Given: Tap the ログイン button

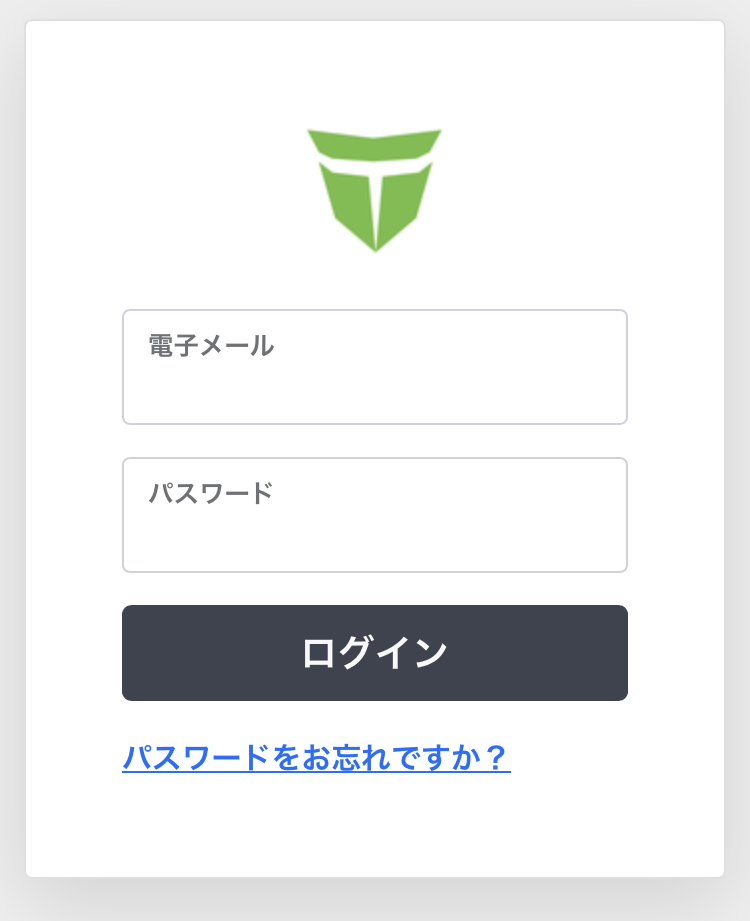Looking at the screenshot, I should (374, 653).
